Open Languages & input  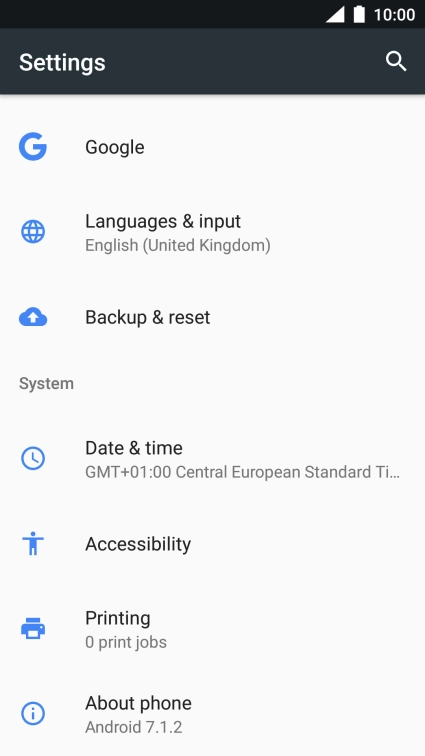tap(212, 232)
